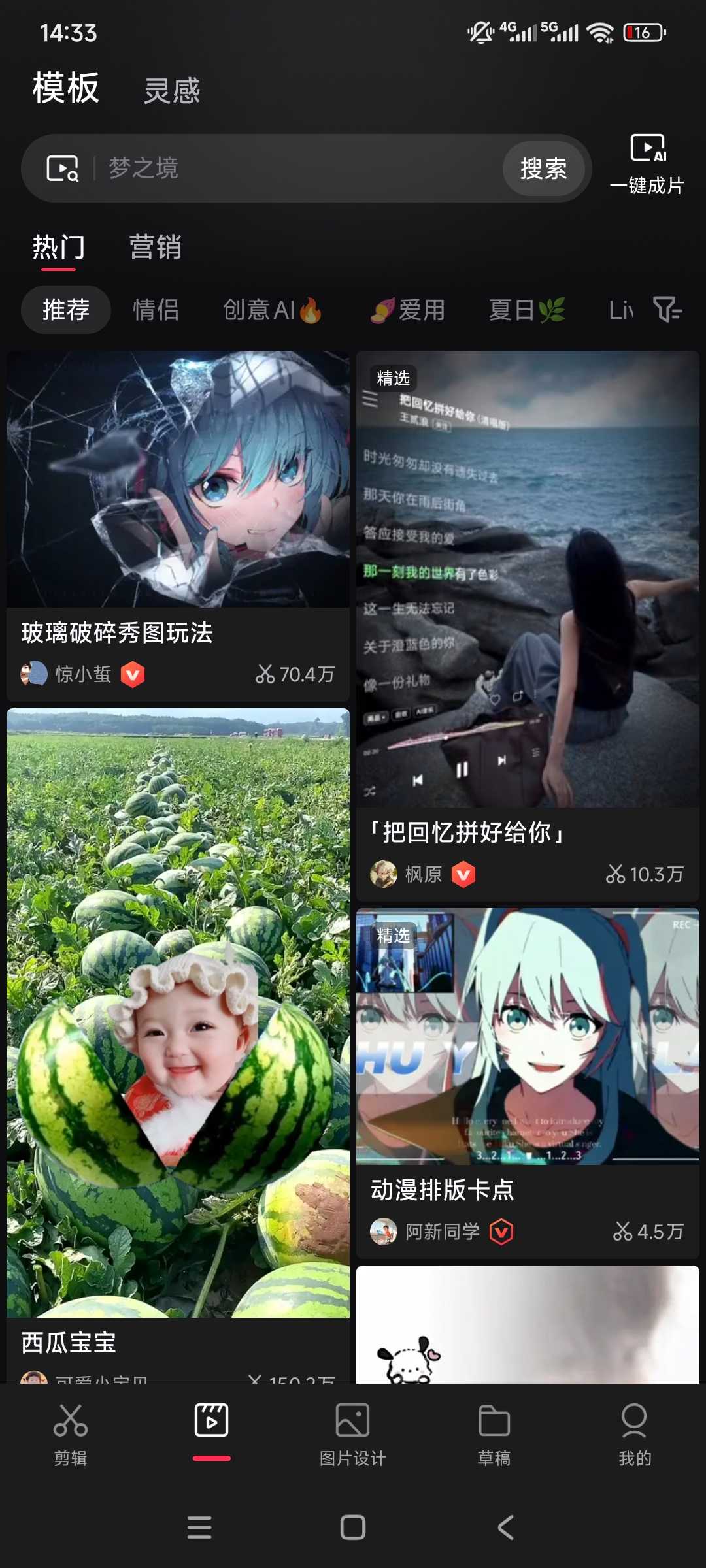This screenshot has height=1568, width=706.
Task: Switch to the 灵感 tab
Action: 172,90
